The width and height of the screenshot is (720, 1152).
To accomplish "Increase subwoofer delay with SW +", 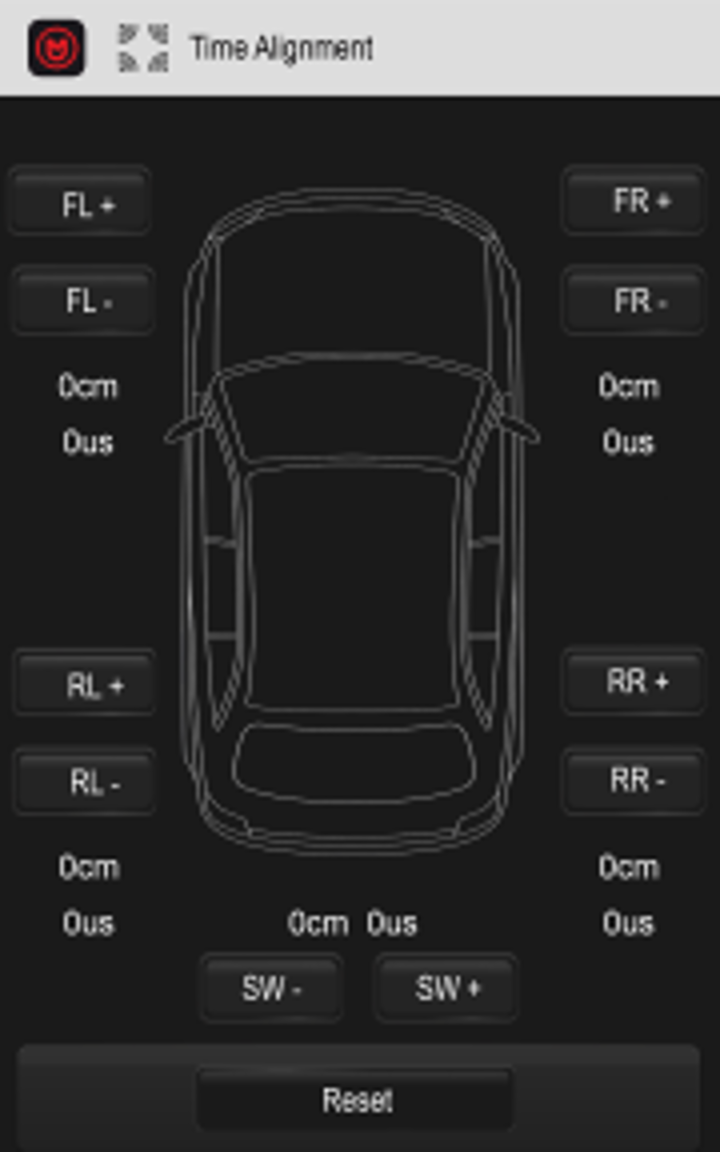I will [446, 988].
